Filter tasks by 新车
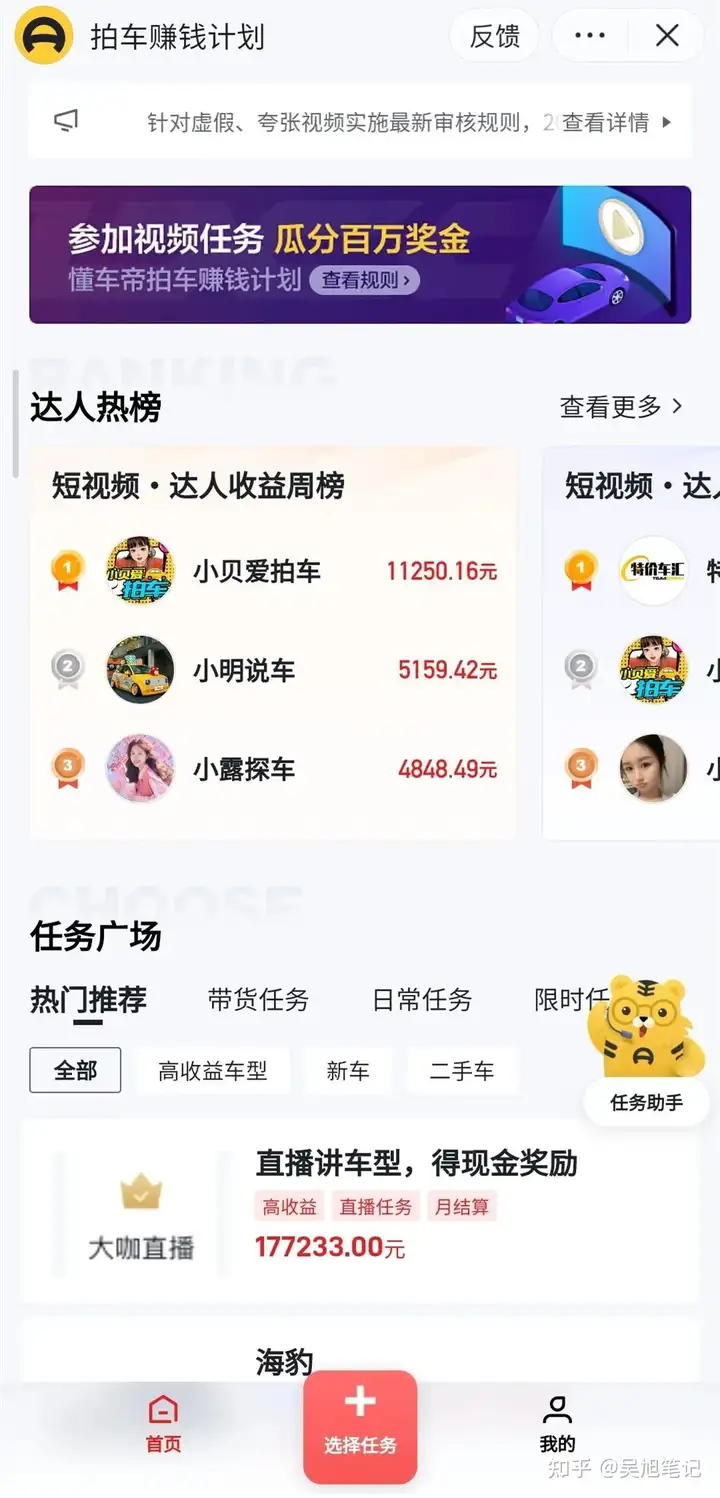 coord(347,1071)
